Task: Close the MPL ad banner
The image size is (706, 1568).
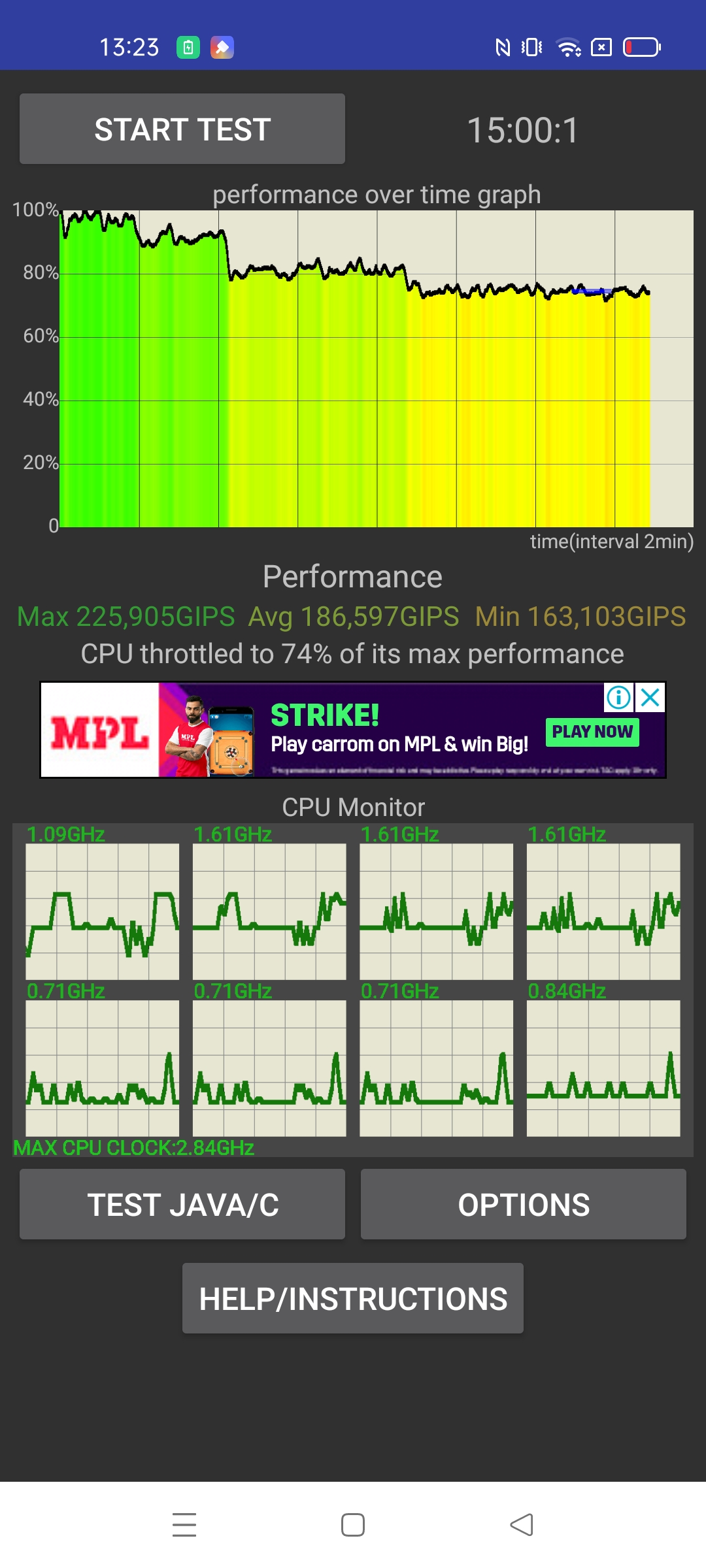Action: click(x=650, y=697)
